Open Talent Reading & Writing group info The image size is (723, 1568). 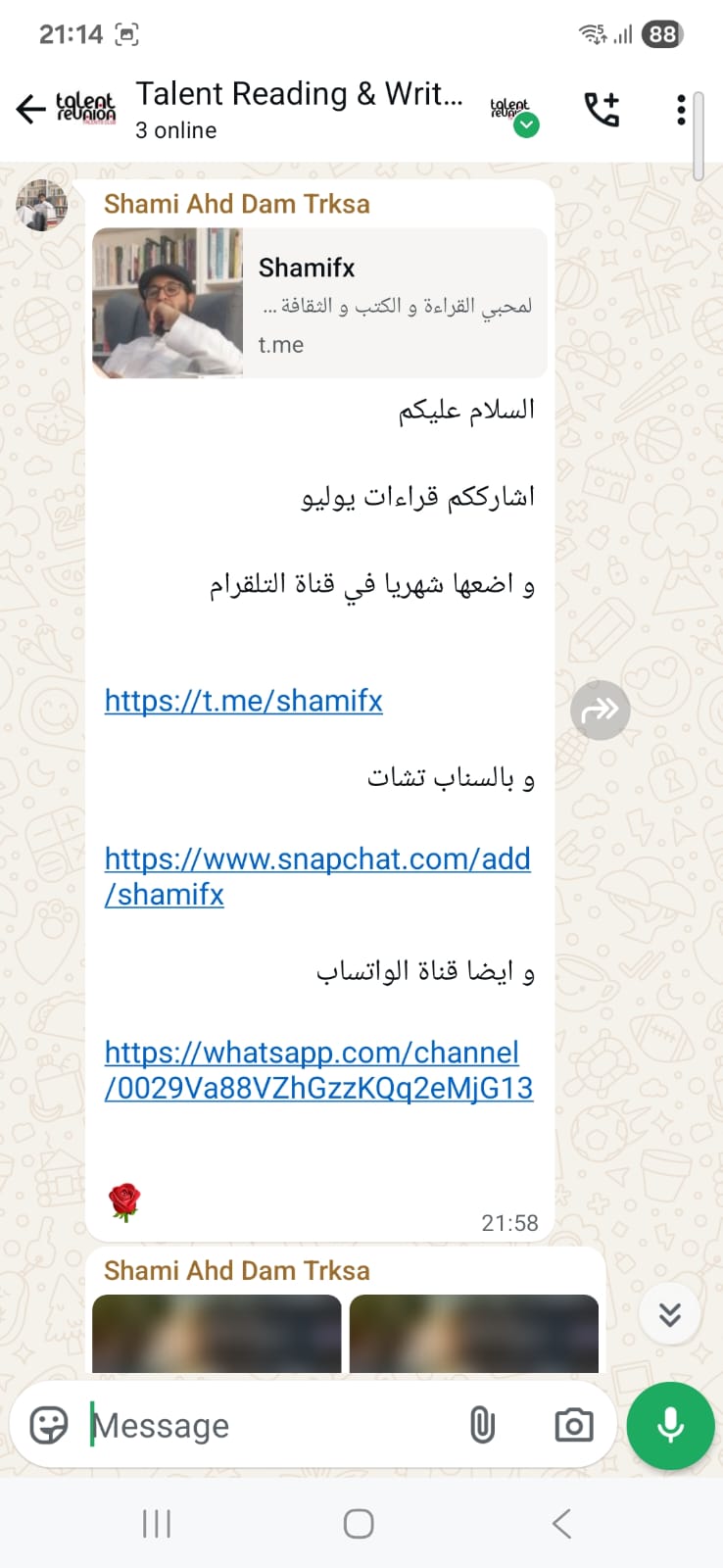(299, 109)
